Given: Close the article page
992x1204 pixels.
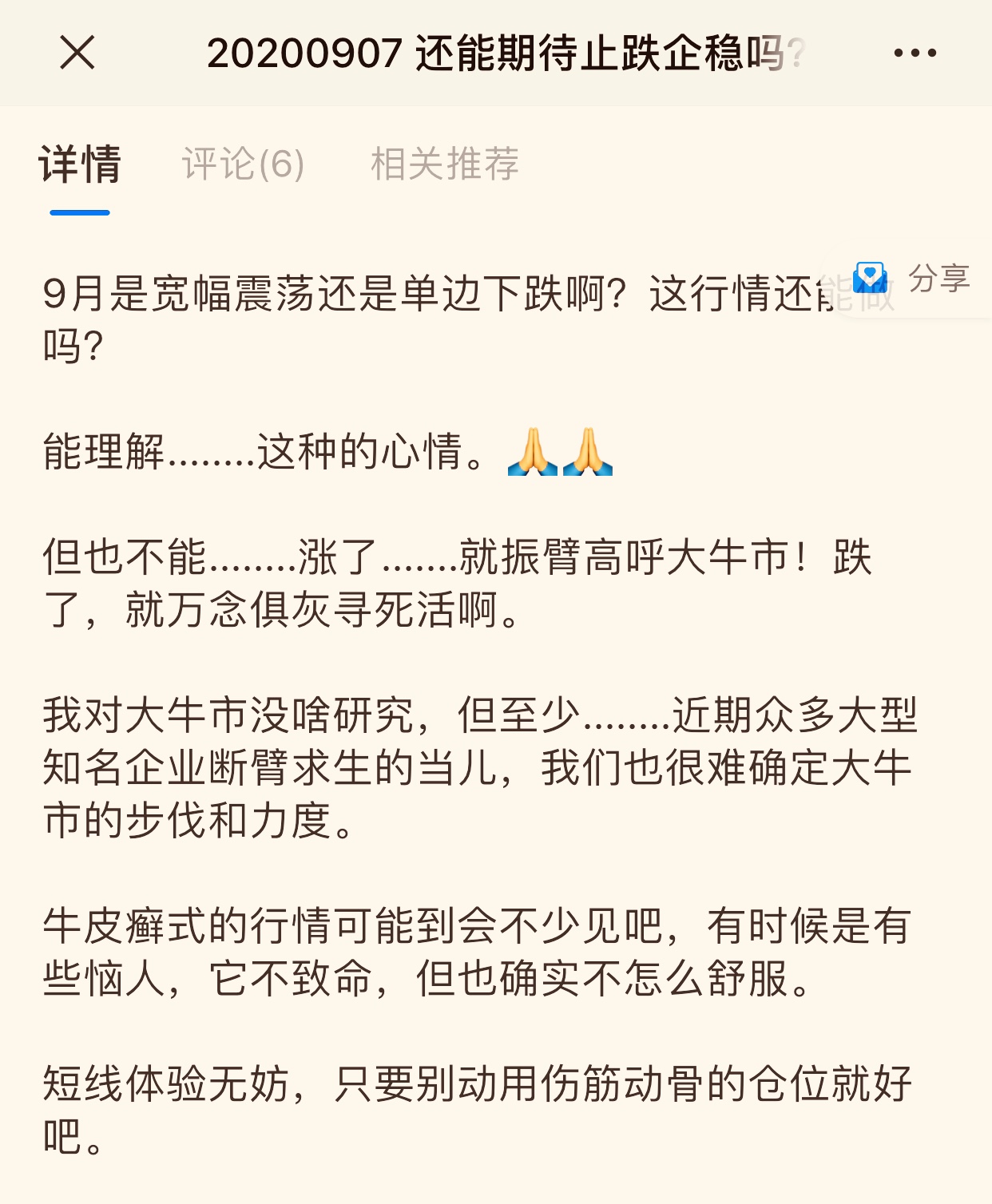Looking at the screenshot, I should point(77,53).
